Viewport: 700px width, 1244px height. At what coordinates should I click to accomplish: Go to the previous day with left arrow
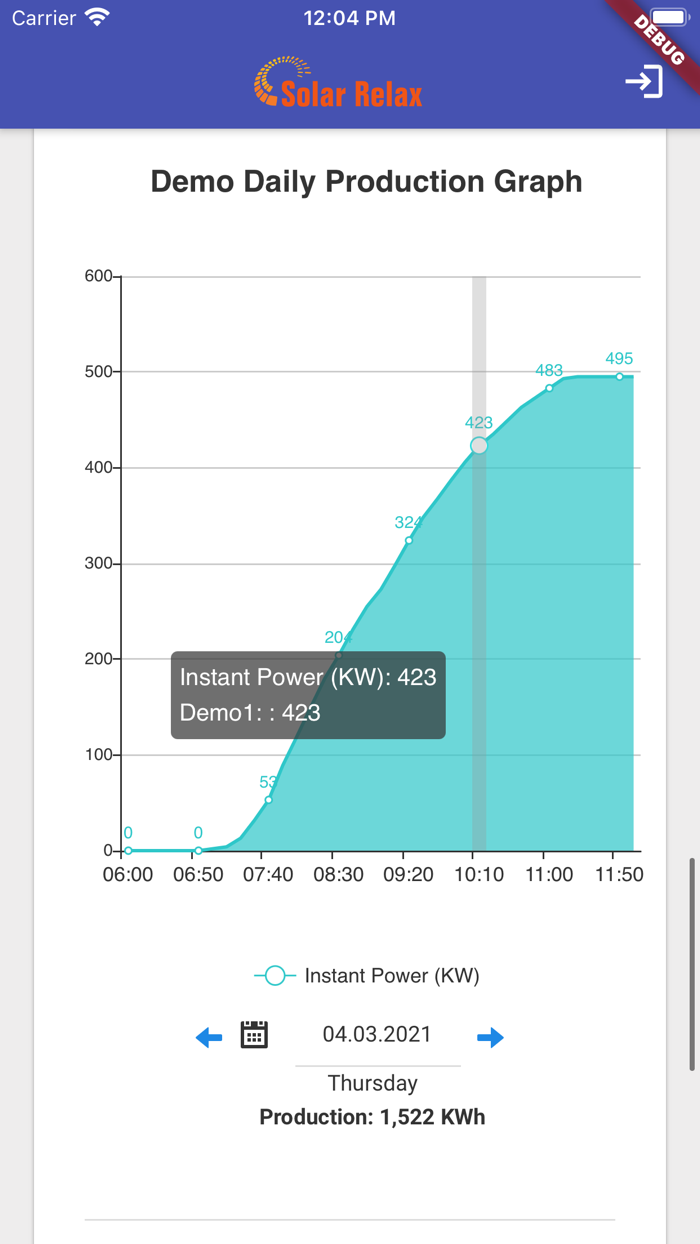pos(209,1037)
